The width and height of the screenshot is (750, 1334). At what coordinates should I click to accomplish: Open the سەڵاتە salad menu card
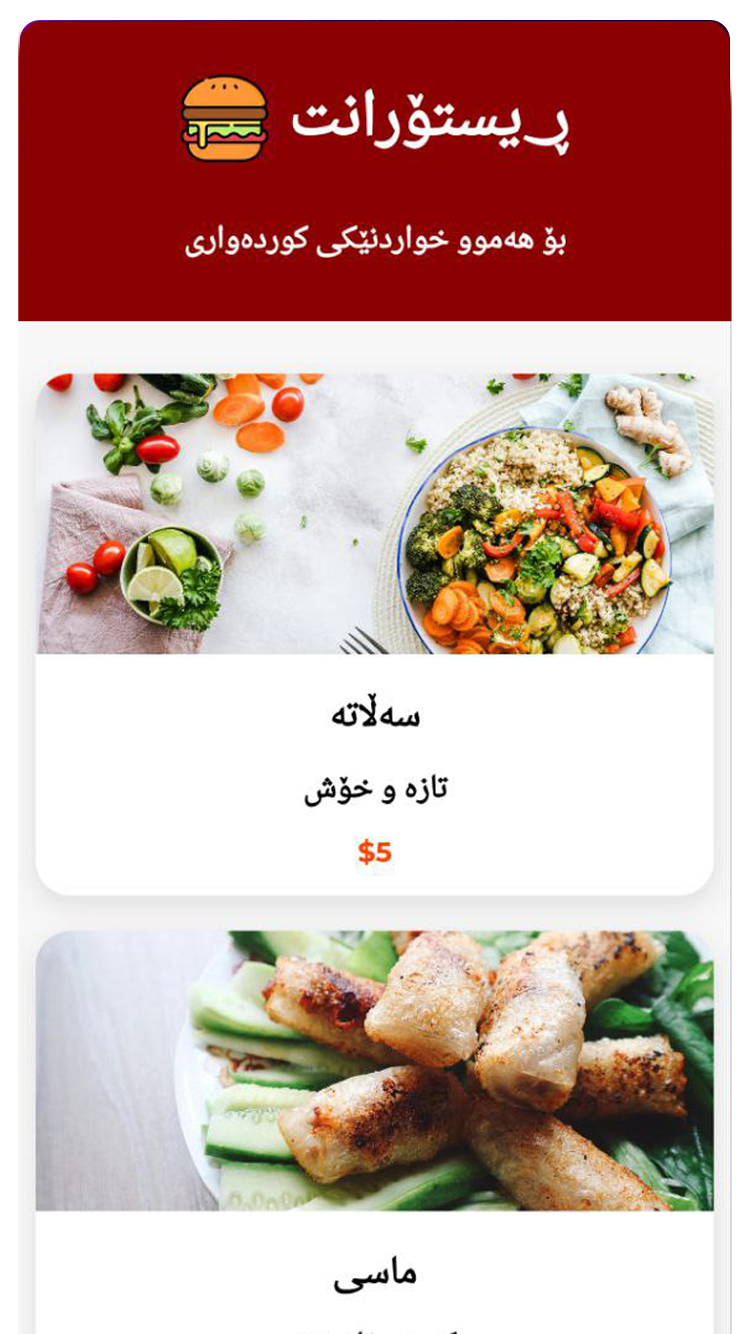coord(375,634)
